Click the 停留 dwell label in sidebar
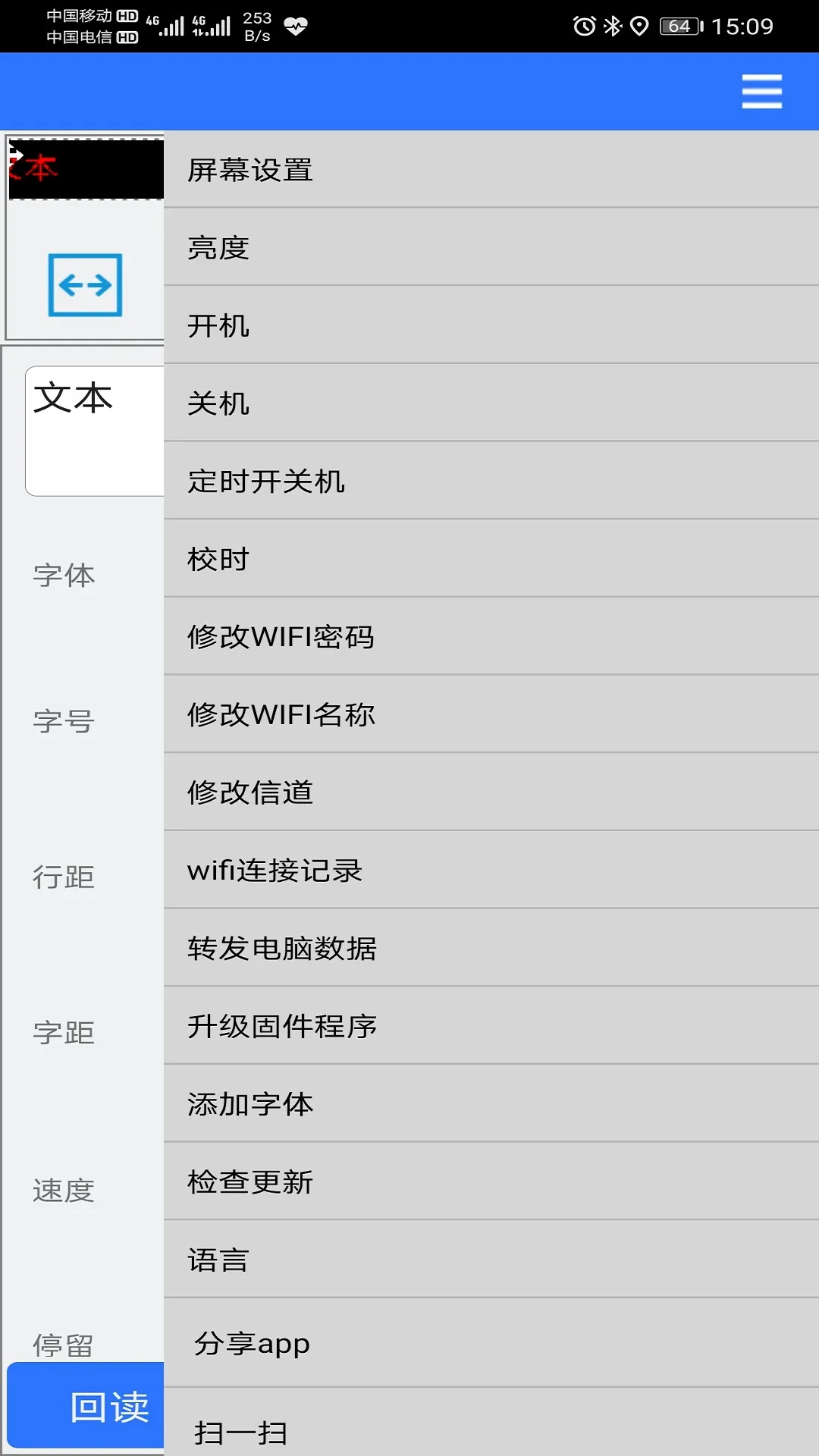Viewport: 819px width, 1456px height. coord(63,1345)
